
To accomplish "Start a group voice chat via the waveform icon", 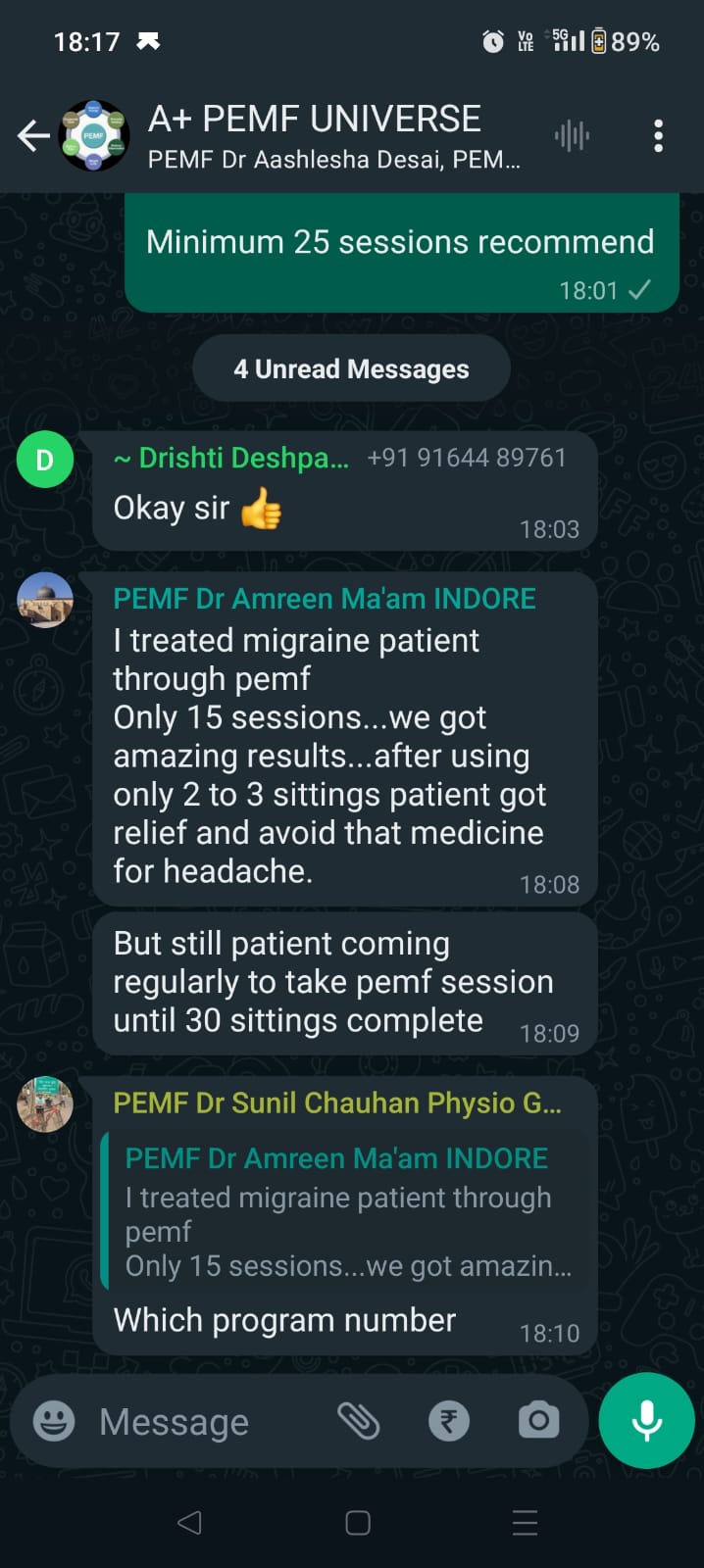I will (x=572, y=135).
